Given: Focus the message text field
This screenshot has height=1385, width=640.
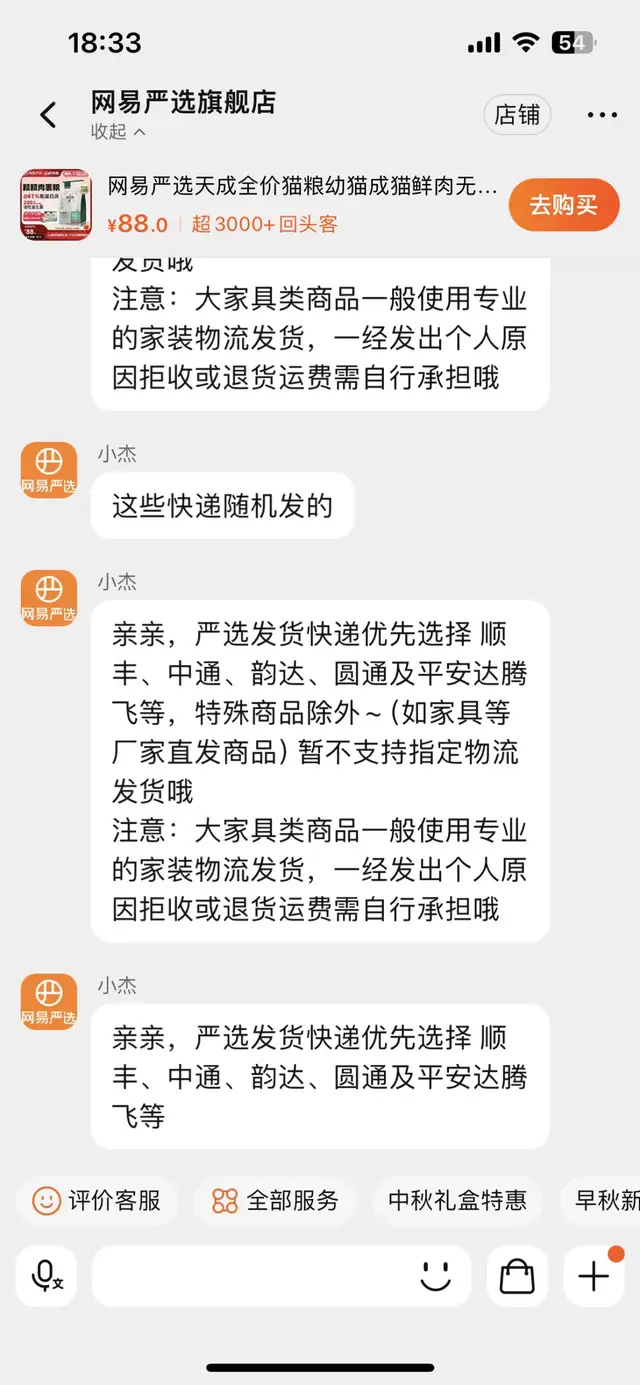Looking at the screenshot, I should tap(250, 1276).
